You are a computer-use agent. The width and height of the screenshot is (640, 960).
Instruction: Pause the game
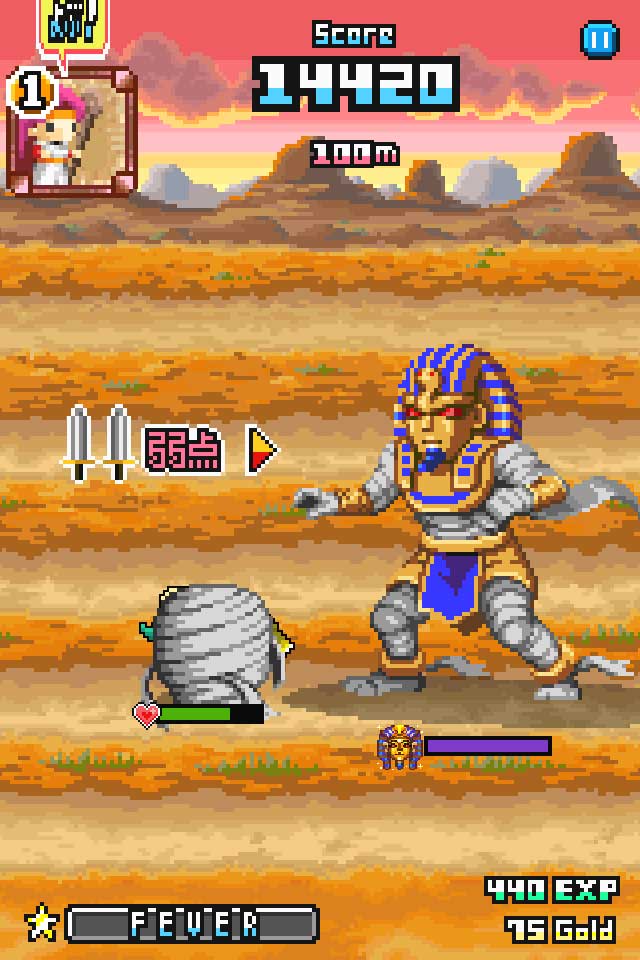point(599,39)
